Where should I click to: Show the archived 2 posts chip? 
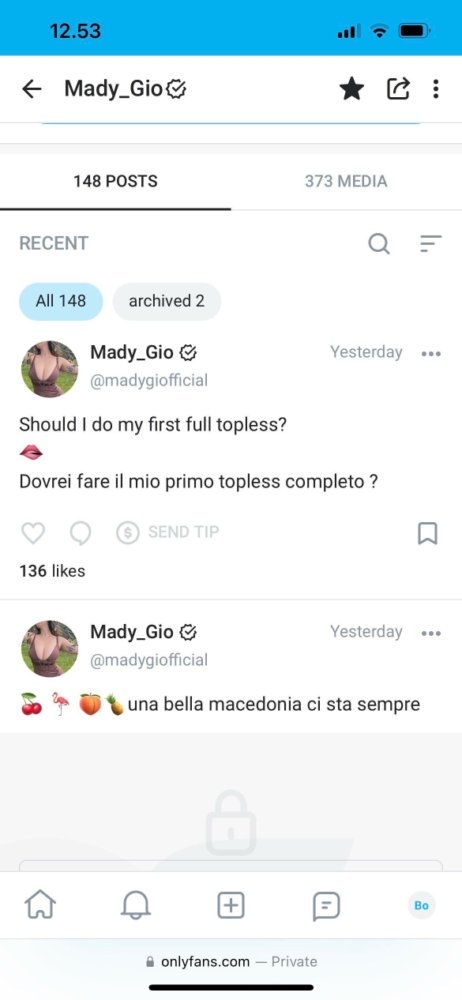pos(167,301)
